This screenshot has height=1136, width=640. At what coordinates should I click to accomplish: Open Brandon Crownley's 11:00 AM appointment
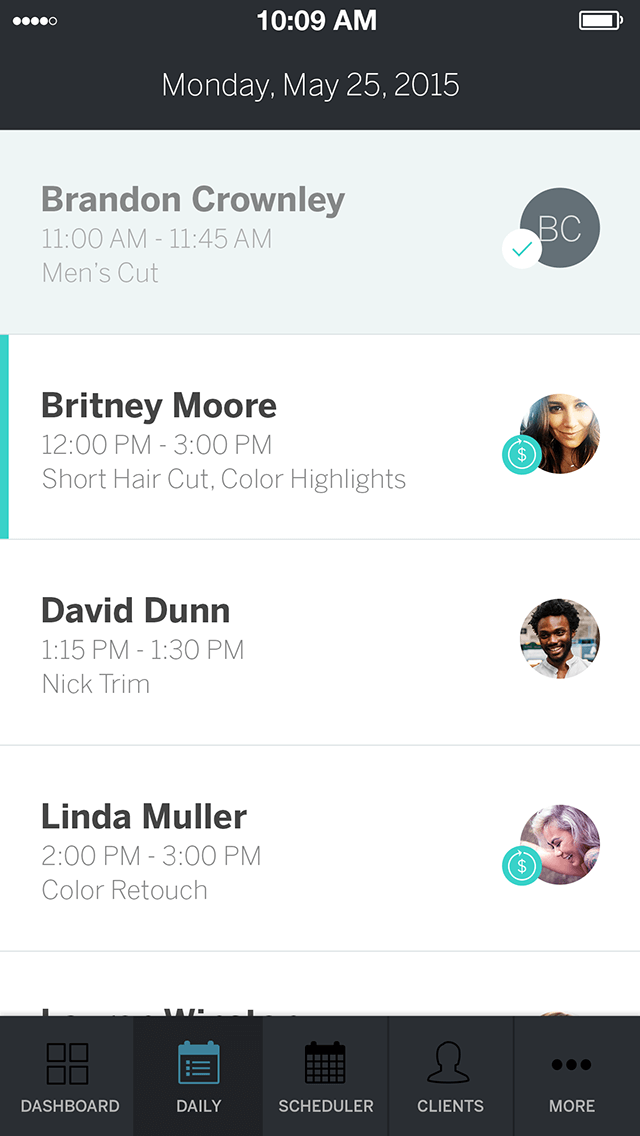pyautogui.click(x=320, y=232)
